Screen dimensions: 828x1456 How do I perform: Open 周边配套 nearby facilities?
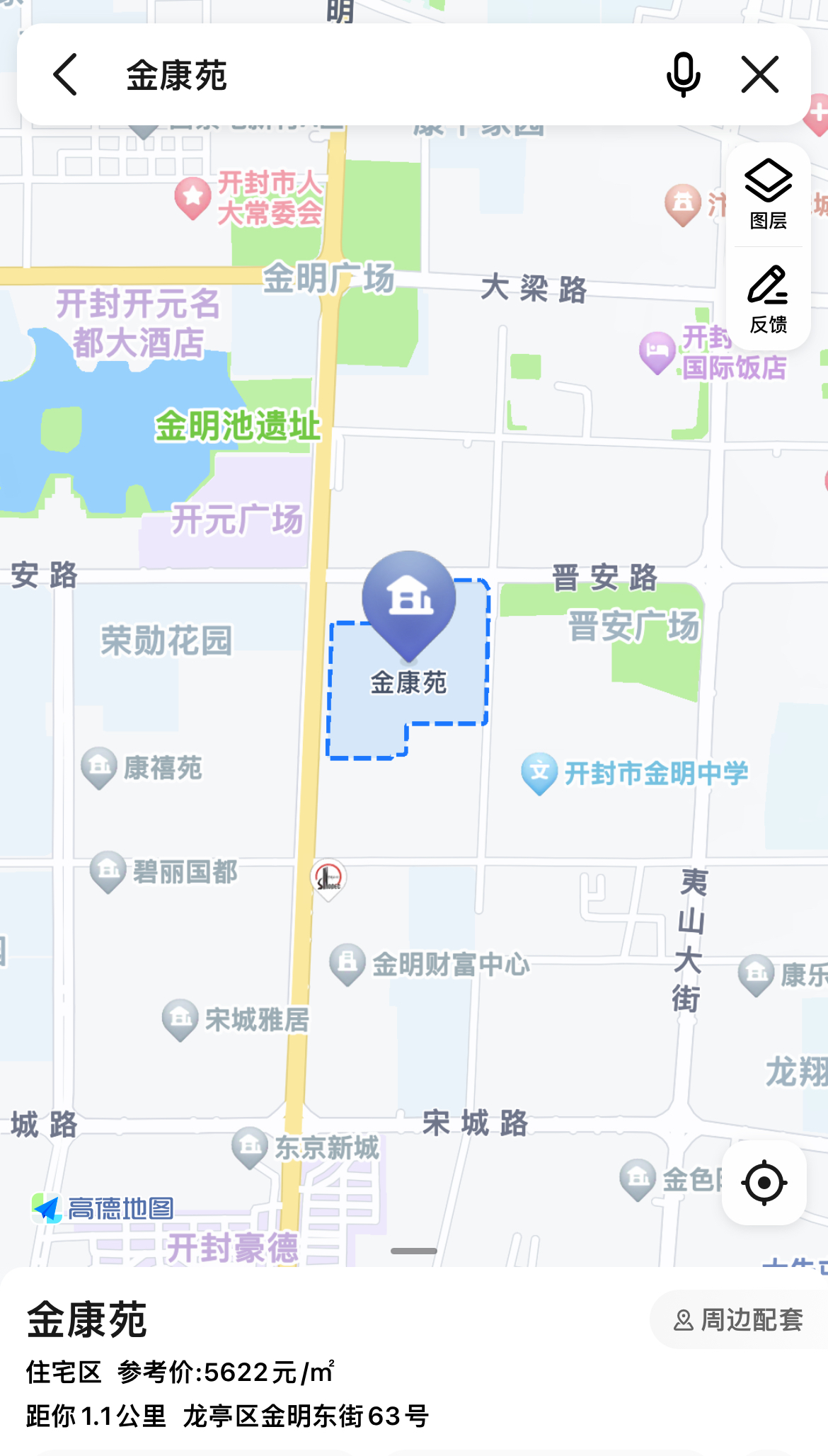[x=738, y=1319]
